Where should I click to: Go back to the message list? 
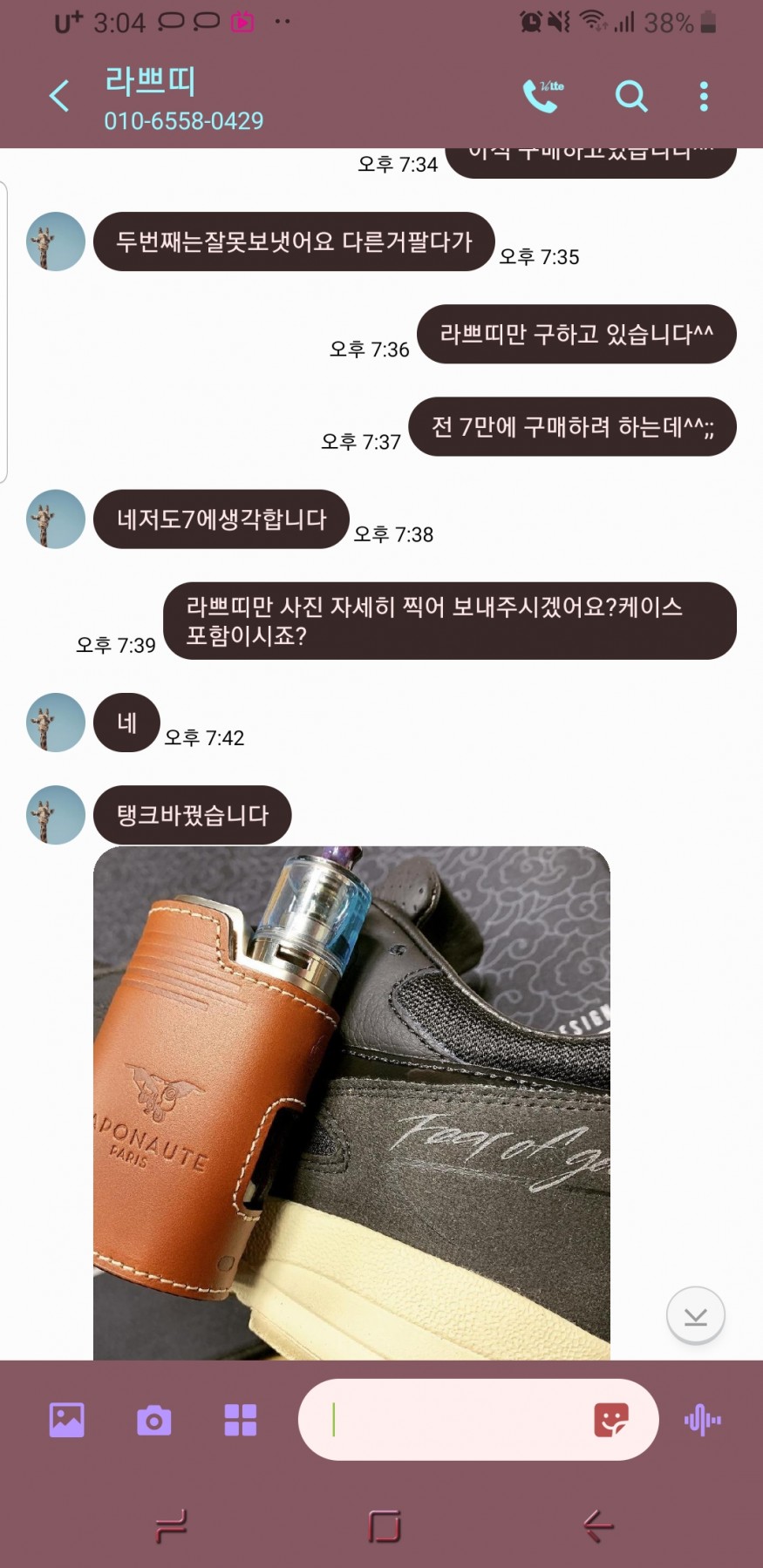[x=59, y=96]
